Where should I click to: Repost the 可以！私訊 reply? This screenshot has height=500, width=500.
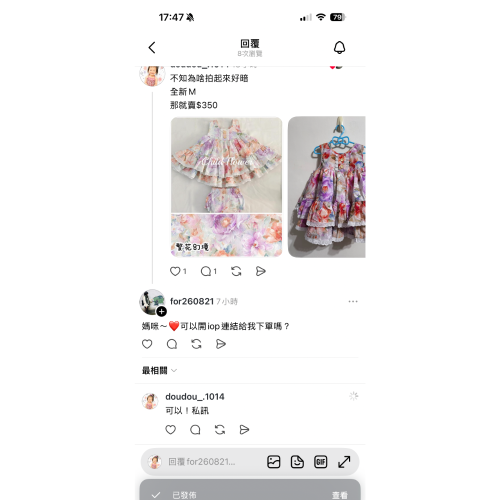(220, 430)
